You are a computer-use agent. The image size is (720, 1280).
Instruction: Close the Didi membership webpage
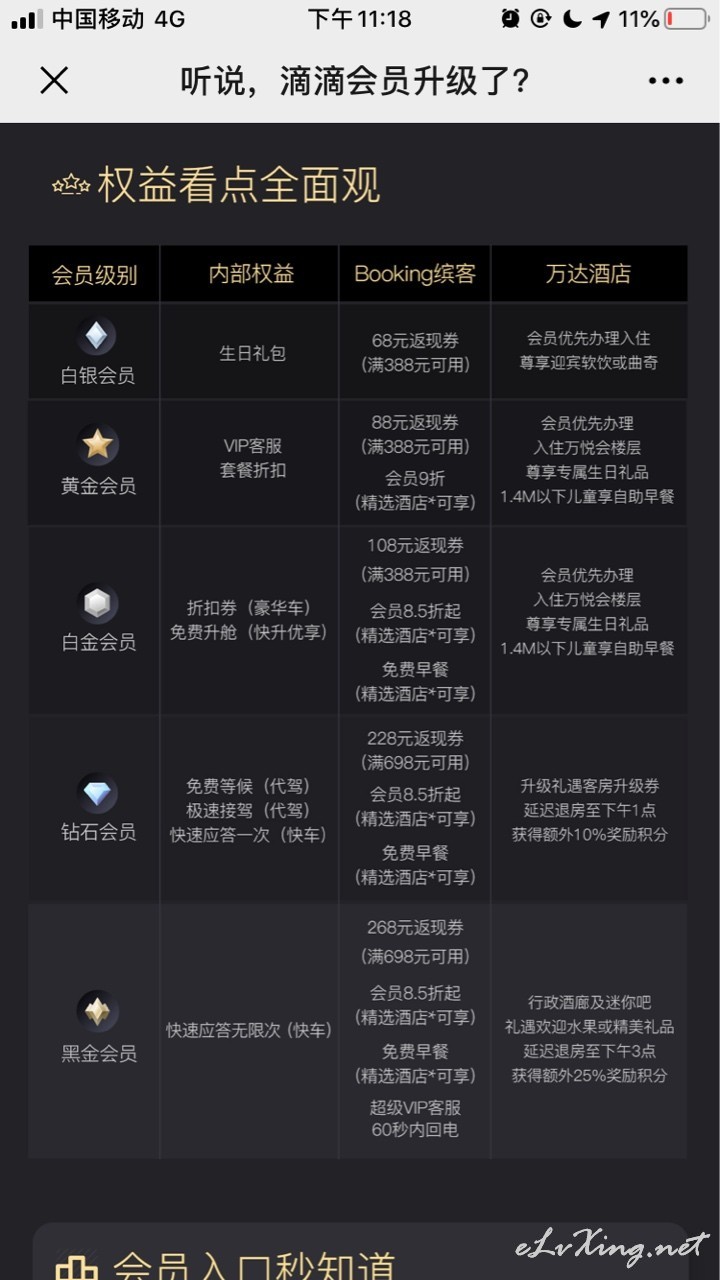tap(54, 81)
